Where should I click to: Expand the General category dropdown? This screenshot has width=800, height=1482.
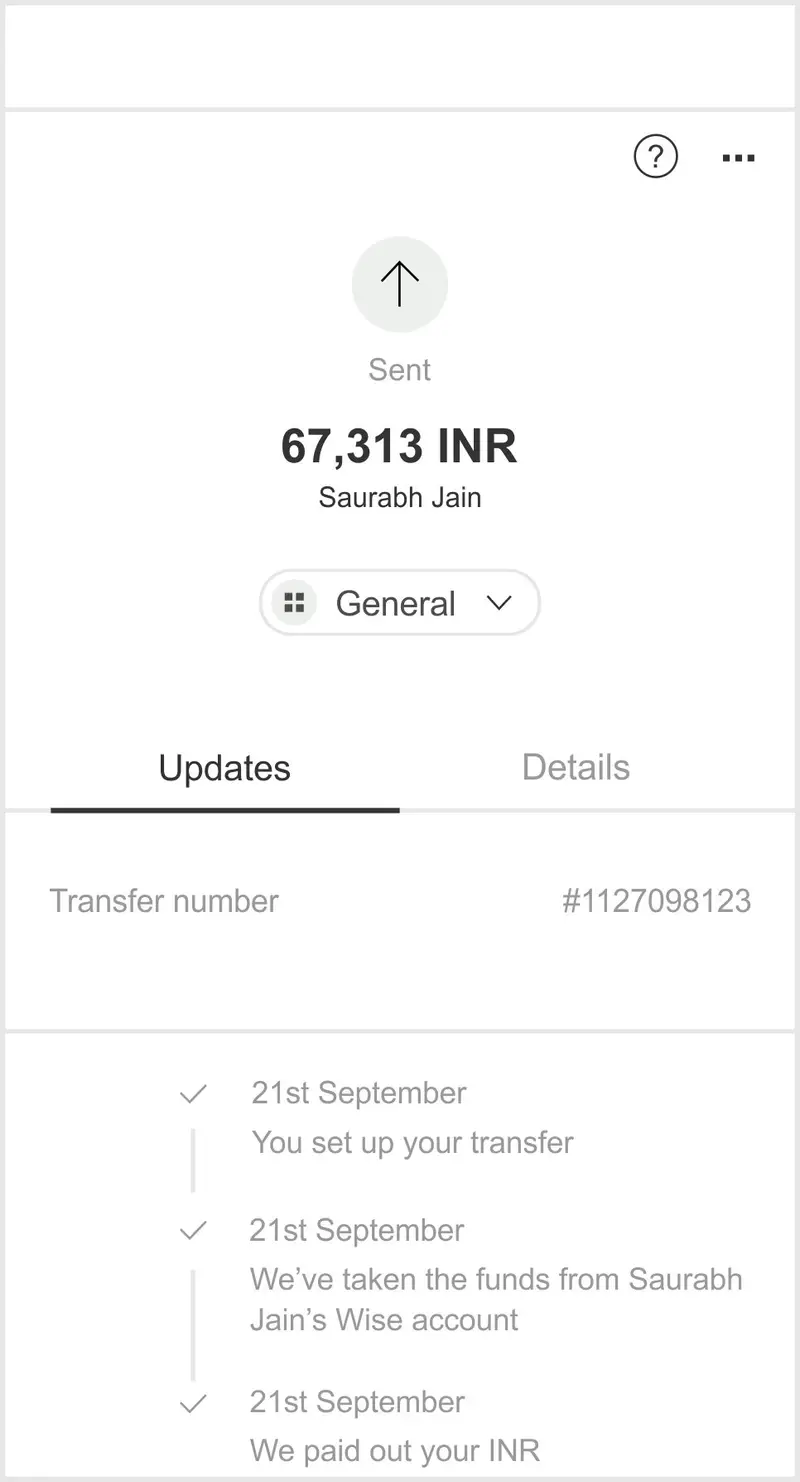pos(400,603)
